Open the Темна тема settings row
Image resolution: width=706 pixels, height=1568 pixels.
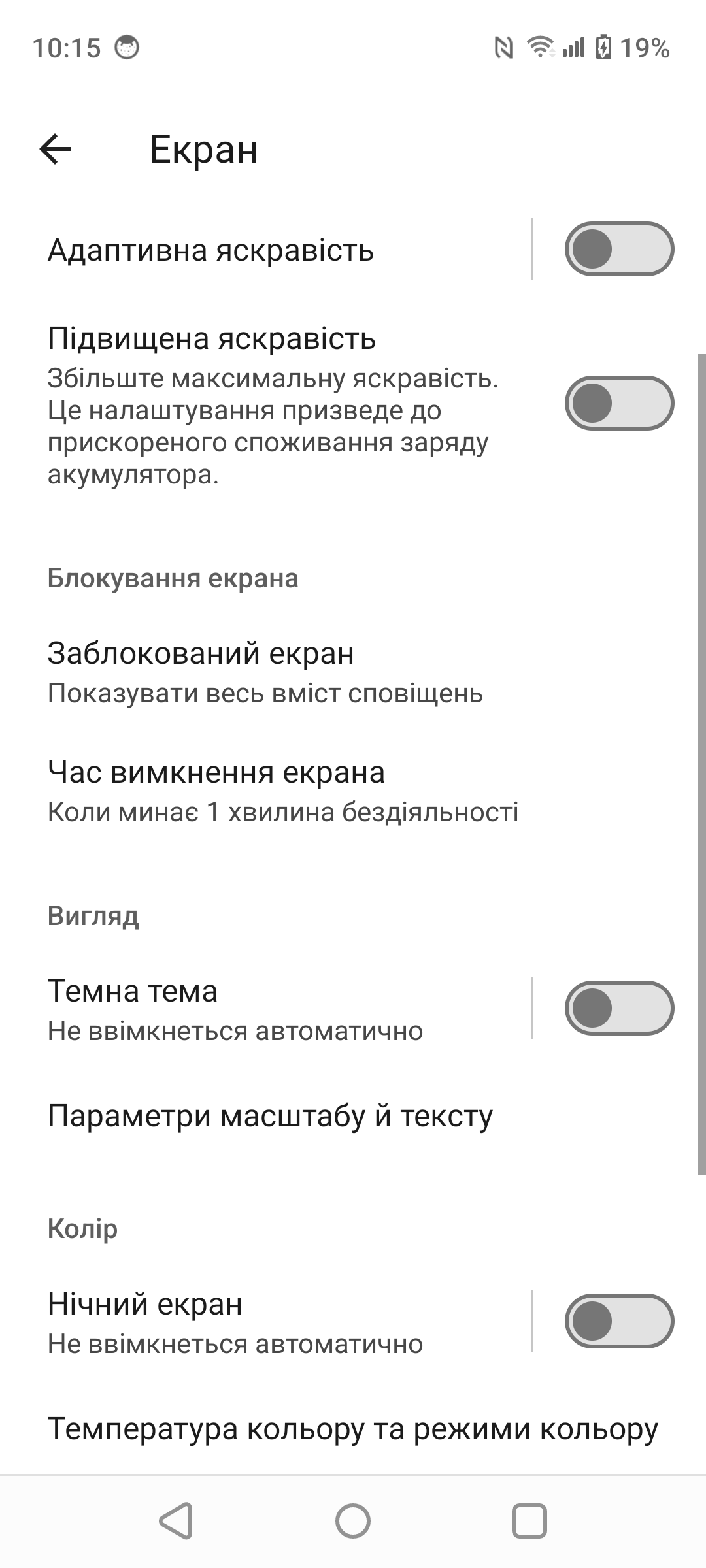pos(266,1009)
